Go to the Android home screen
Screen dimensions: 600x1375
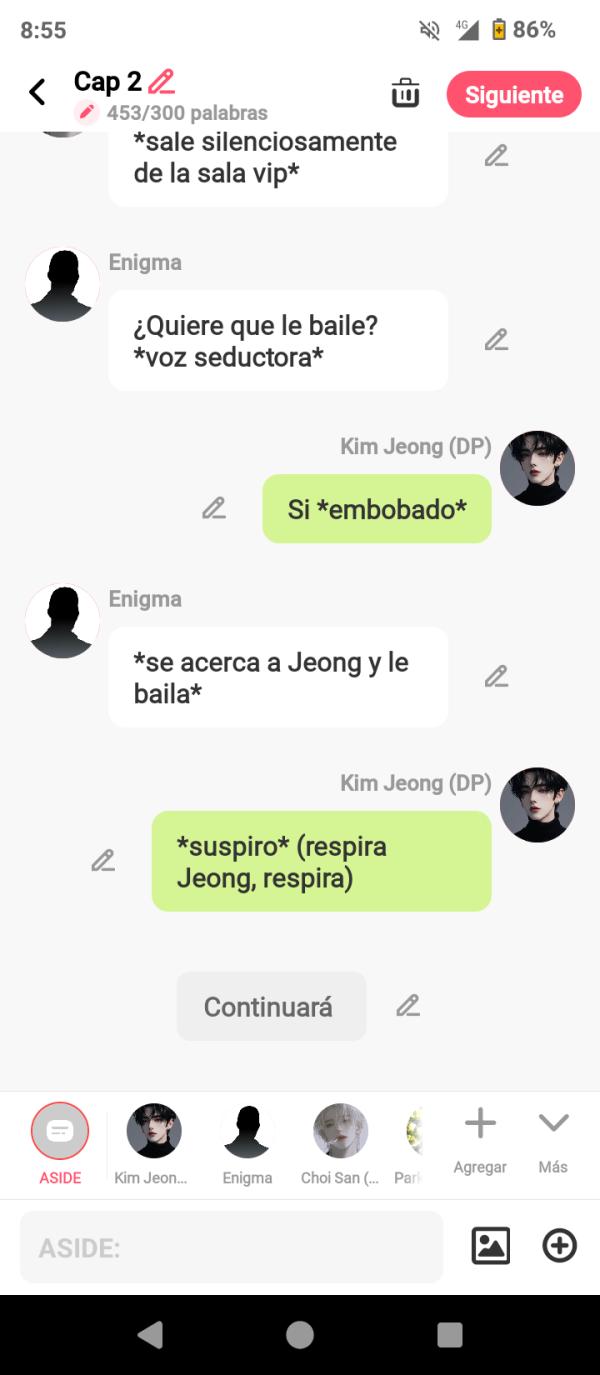coord(299,1334)
